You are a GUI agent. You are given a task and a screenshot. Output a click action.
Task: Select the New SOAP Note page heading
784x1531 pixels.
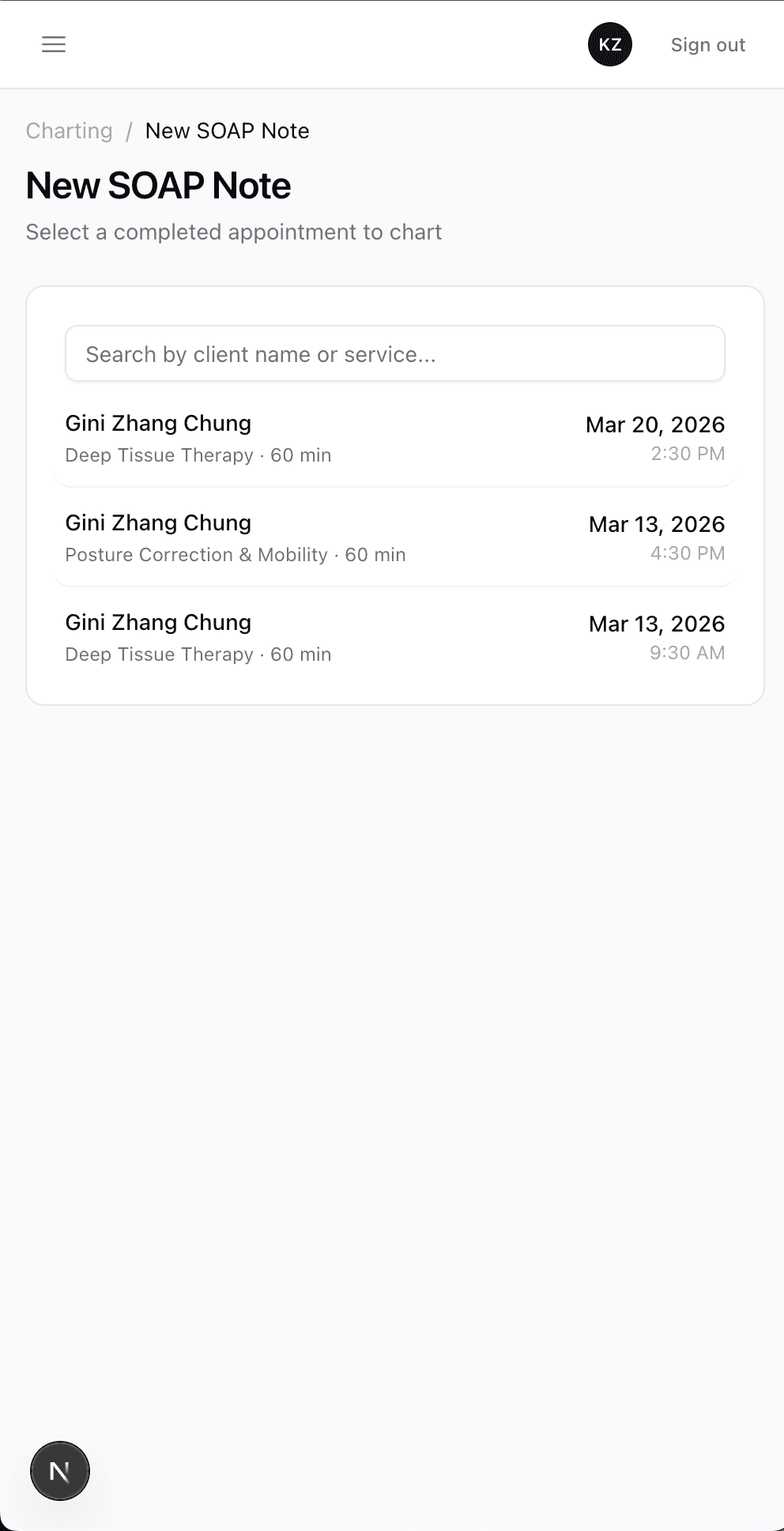tap(158, 185)
